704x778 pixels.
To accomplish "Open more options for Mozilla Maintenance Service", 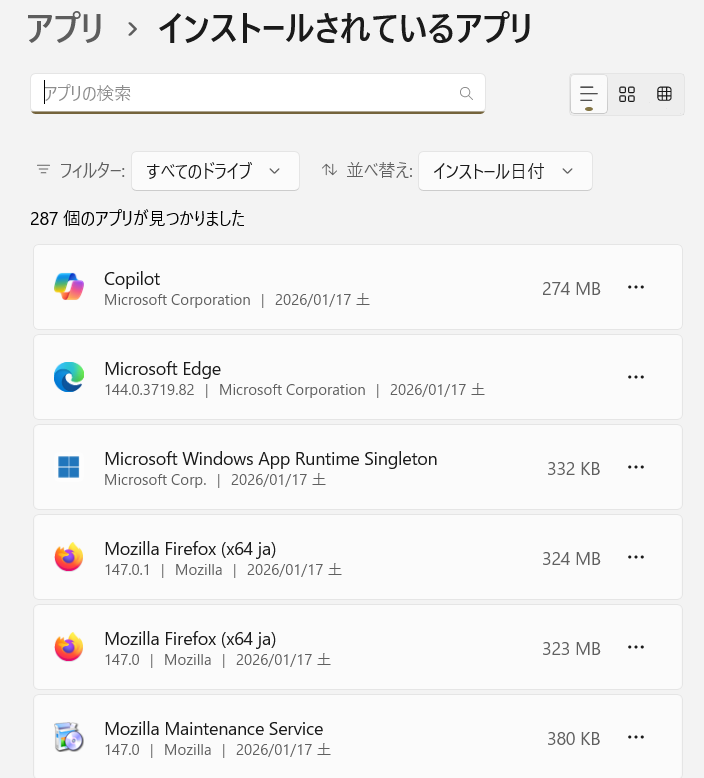I will [x=636, y=737].
